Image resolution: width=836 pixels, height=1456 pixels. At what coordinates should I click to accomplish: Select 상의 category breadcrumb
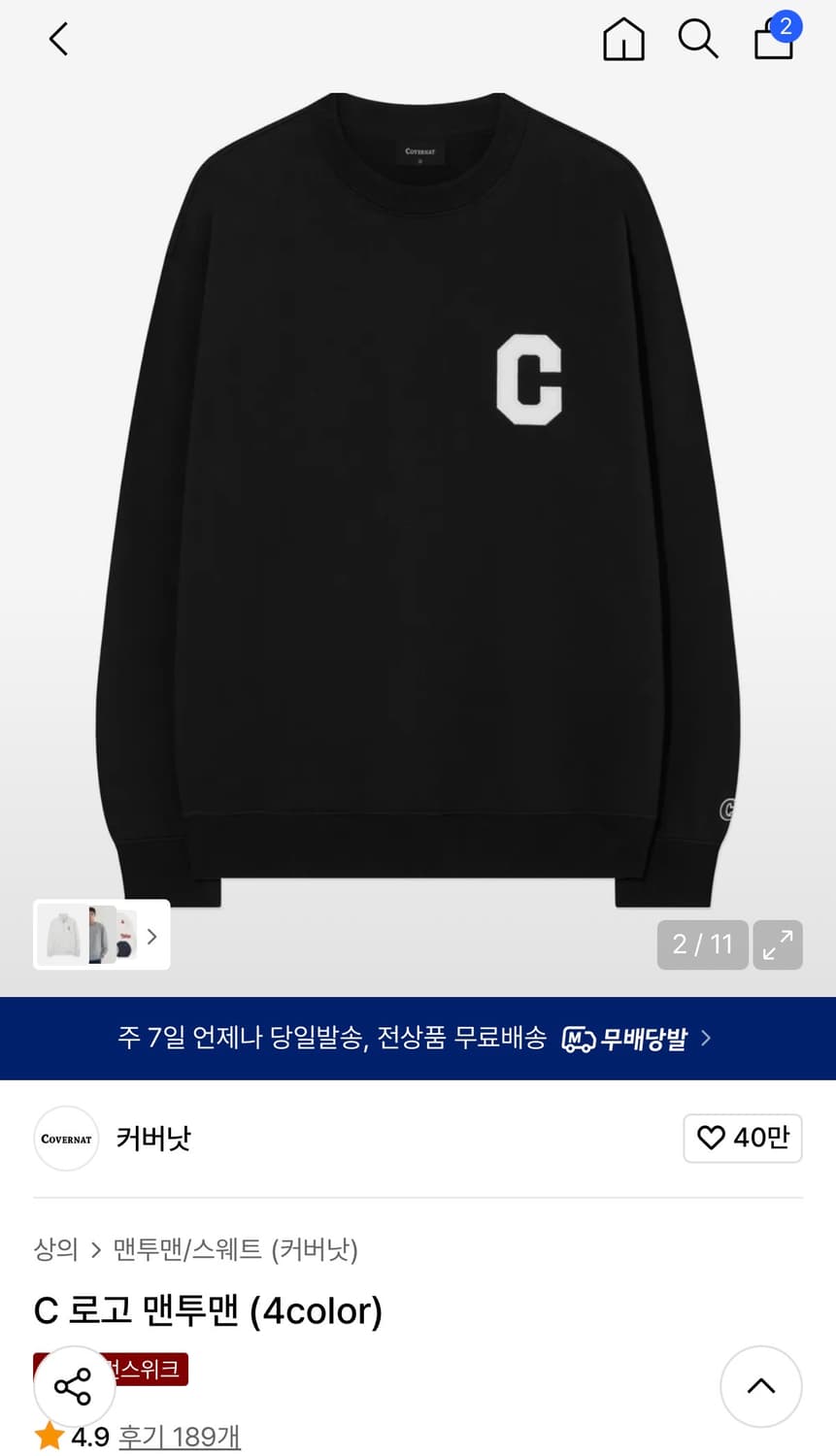point(55,1250)
